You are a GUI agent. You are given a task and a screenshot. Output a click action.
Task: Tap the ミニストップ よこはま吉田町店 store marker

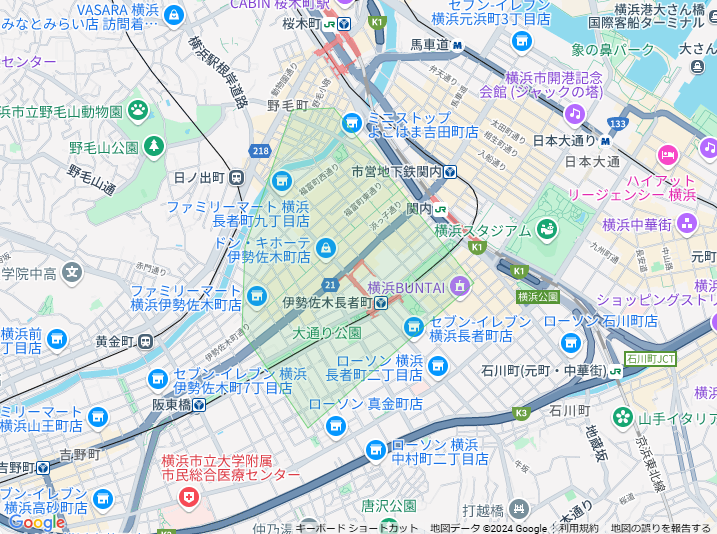click(351, 123)
